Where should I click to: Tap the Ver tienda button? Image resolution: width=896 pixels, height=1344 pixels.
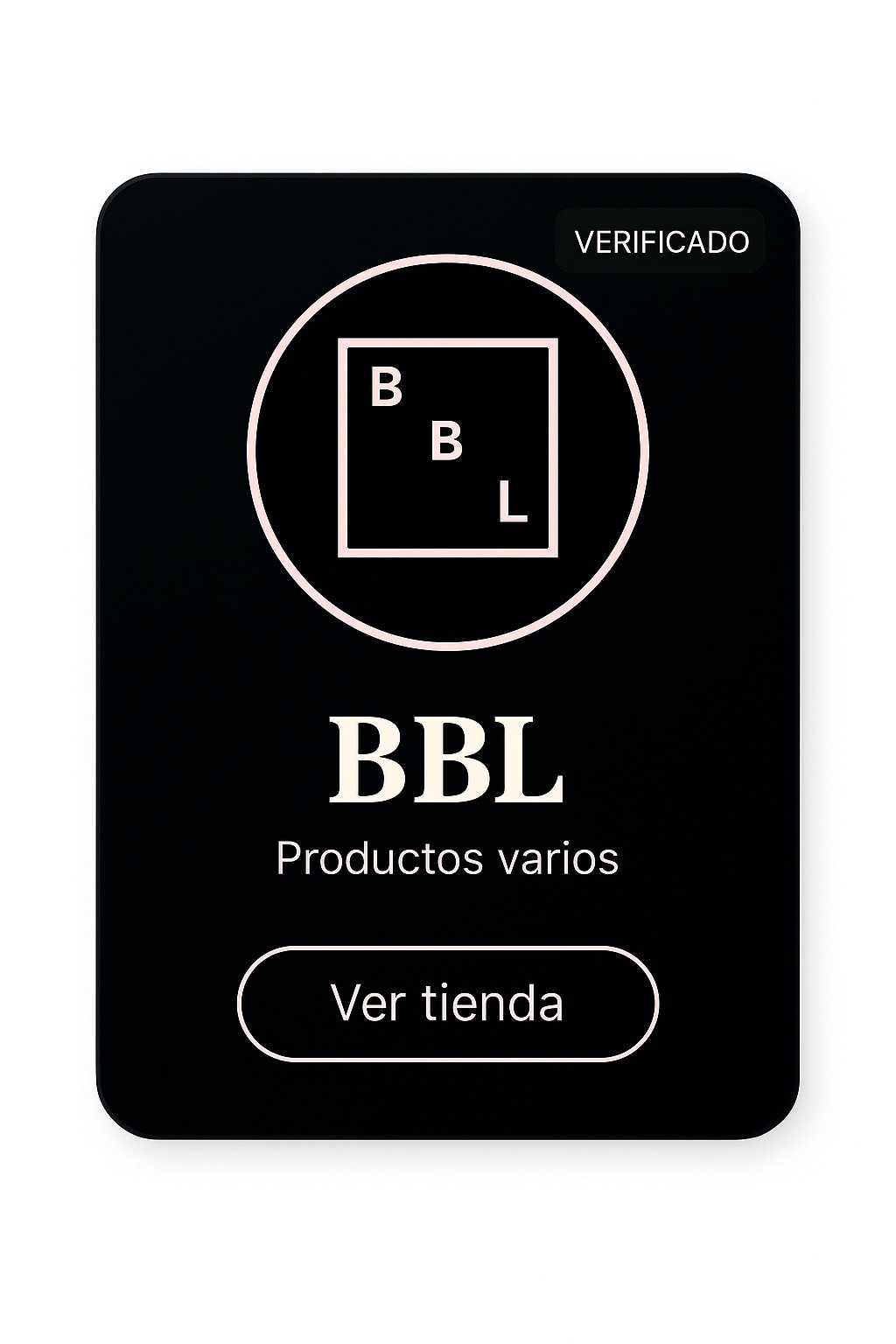(x=447, y=1003)
